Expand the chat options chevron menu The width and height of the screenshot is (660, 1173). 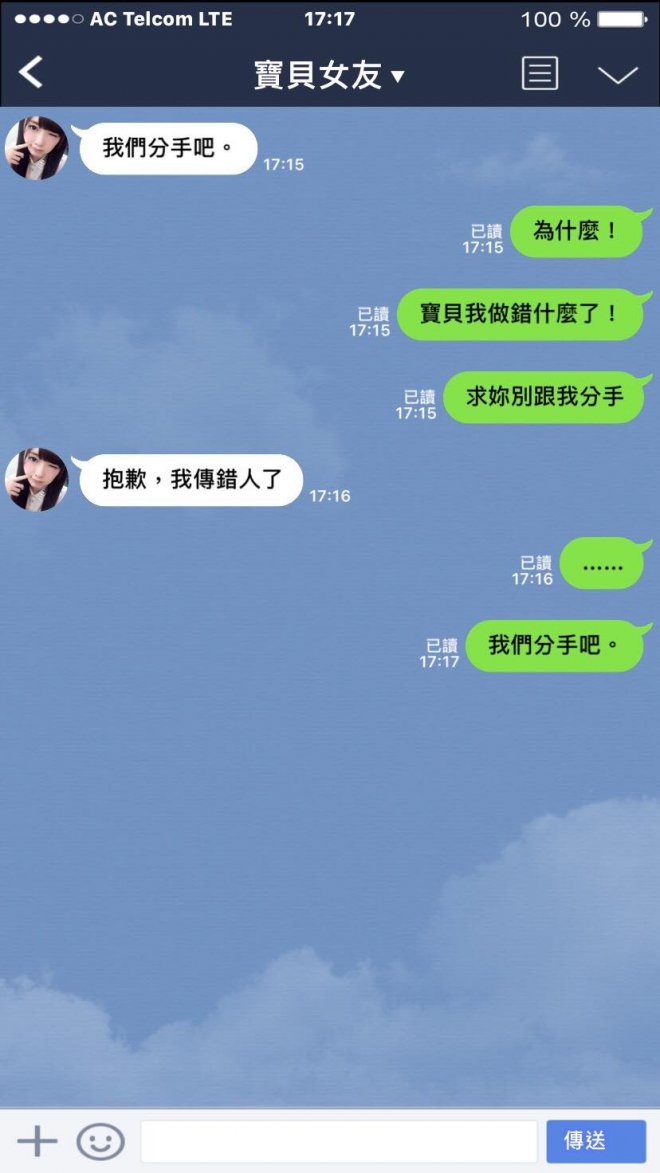(x=617, y=75)
